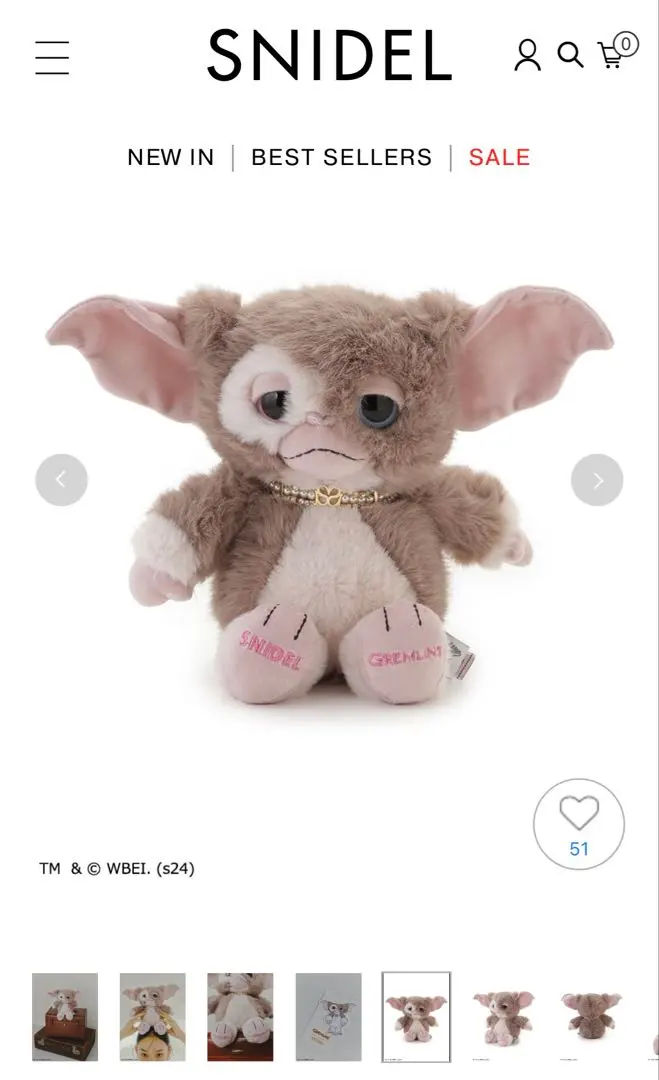The image size is (659, 1080).
Task: Select the seventh thumbnail, plush back view
Action: tap(591, 1017)
